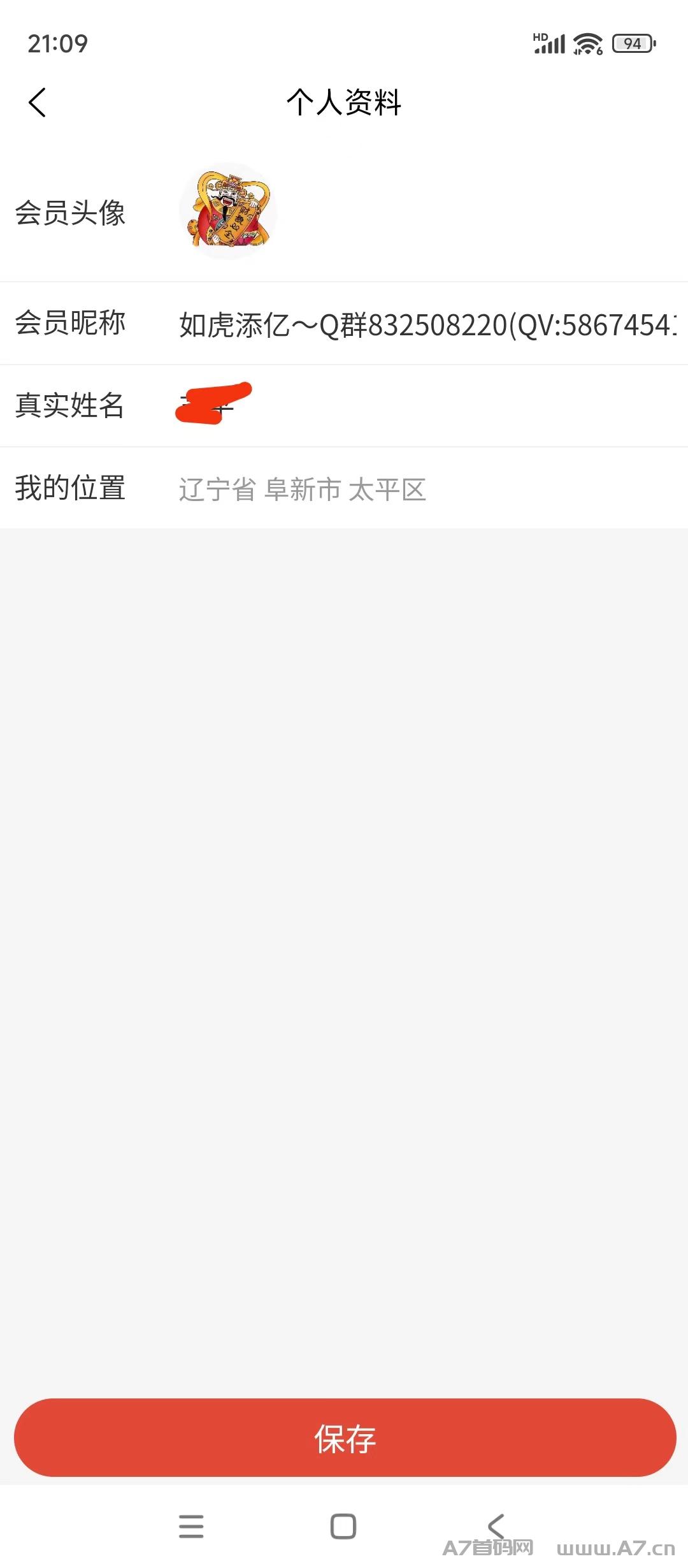The image size is (688, 1568).
Task: Edit the member nickname field
Action: coord(427,324)
